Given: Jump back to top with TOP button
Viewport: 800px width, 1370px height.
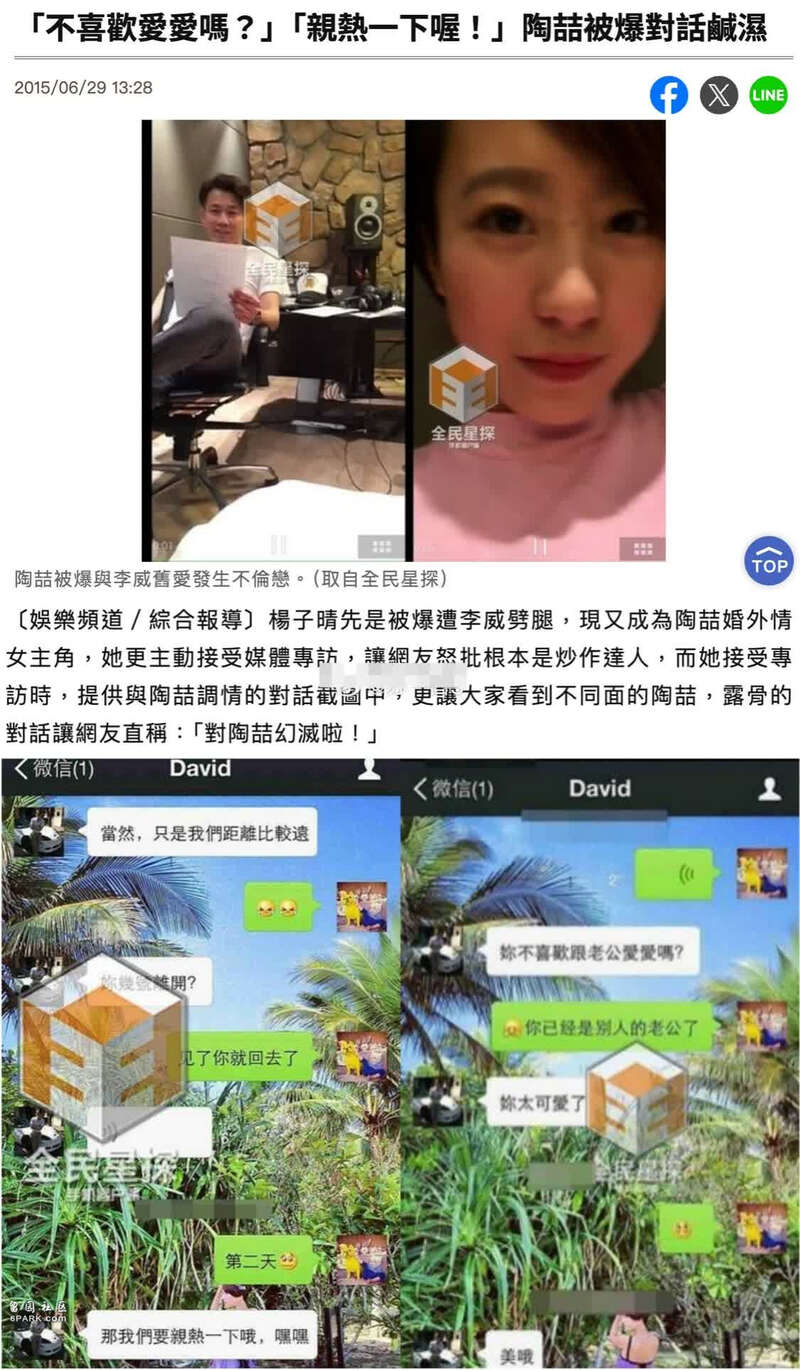Looking at the screenshot, I should [769, 561].
